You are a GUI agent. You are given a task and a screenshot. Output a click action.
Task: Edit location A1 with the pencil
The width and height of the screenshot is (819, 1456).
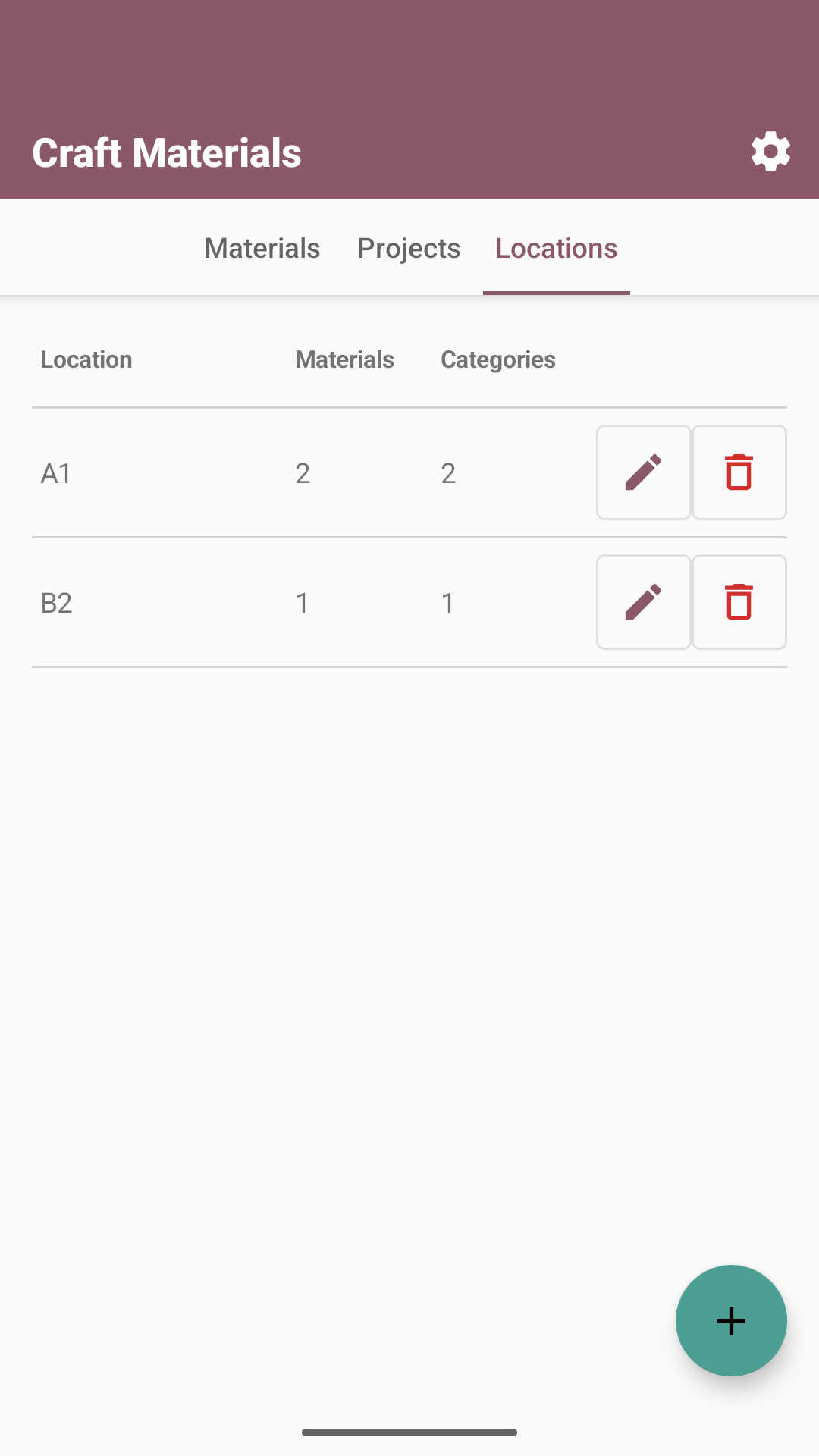click(643, 472)
